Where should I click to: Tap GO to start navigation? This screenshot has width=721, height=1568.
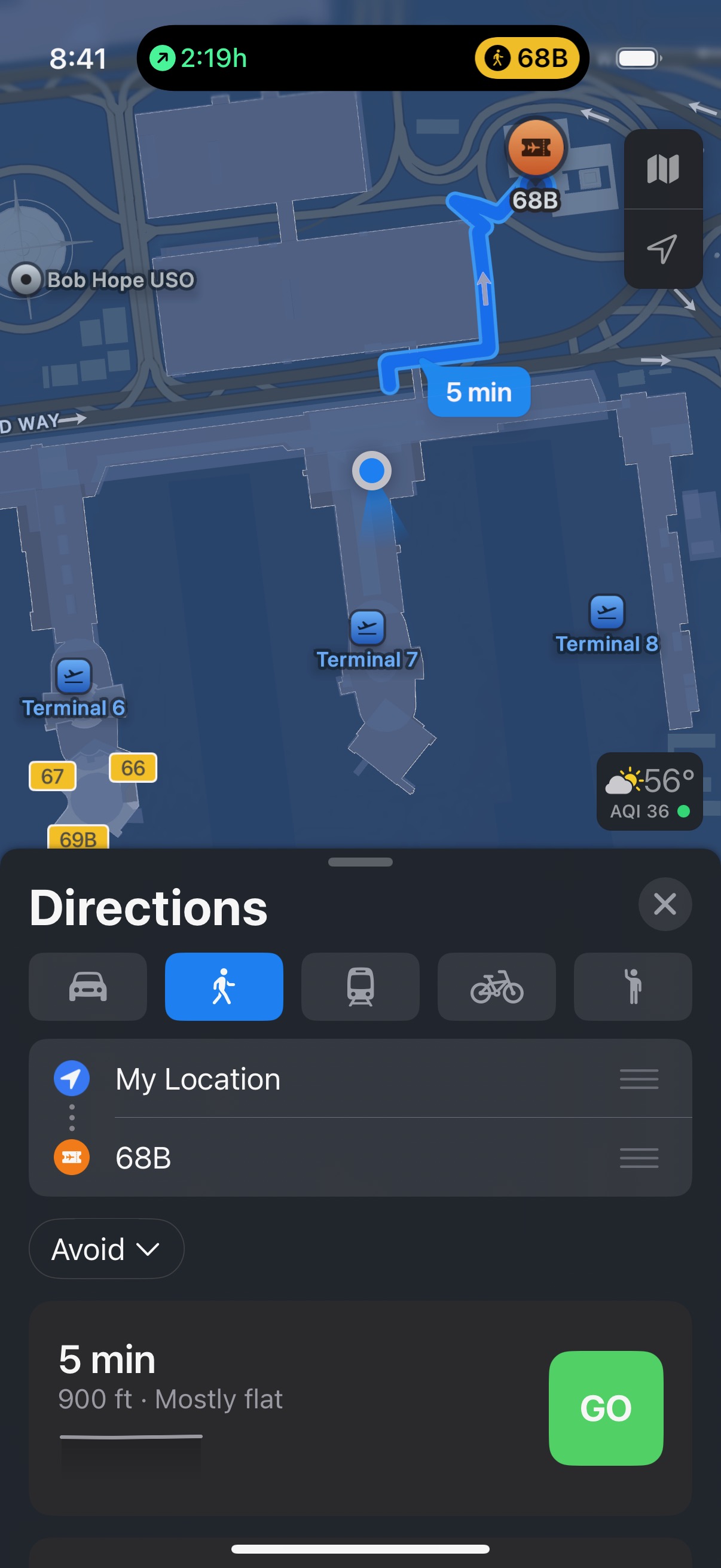click(606, 1407)
